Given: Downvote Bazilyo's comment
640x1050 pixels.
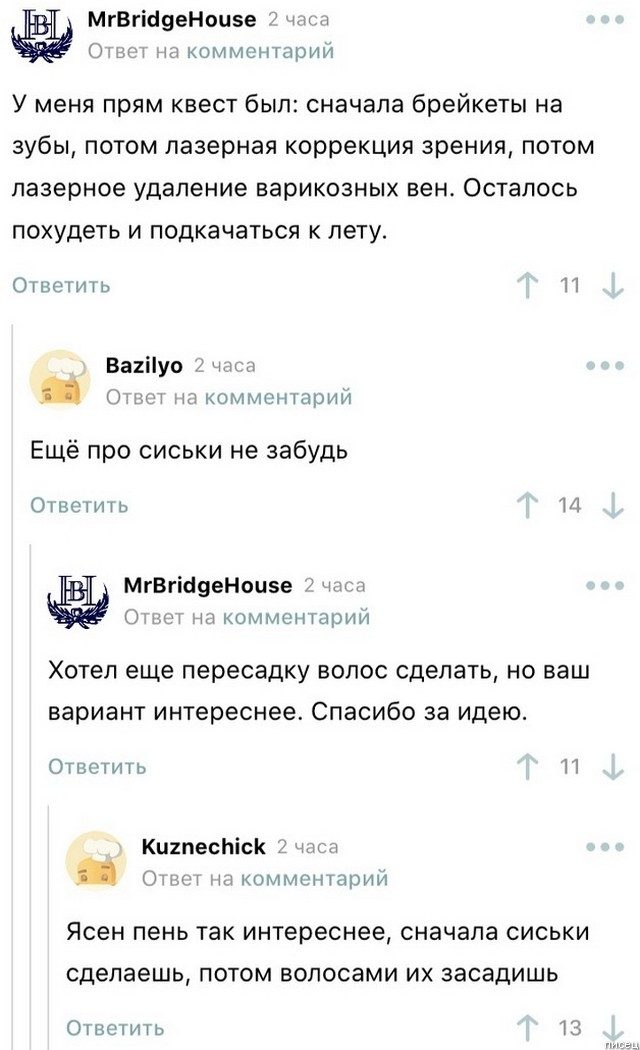Looking at the screenshot, I should (612, 505).
